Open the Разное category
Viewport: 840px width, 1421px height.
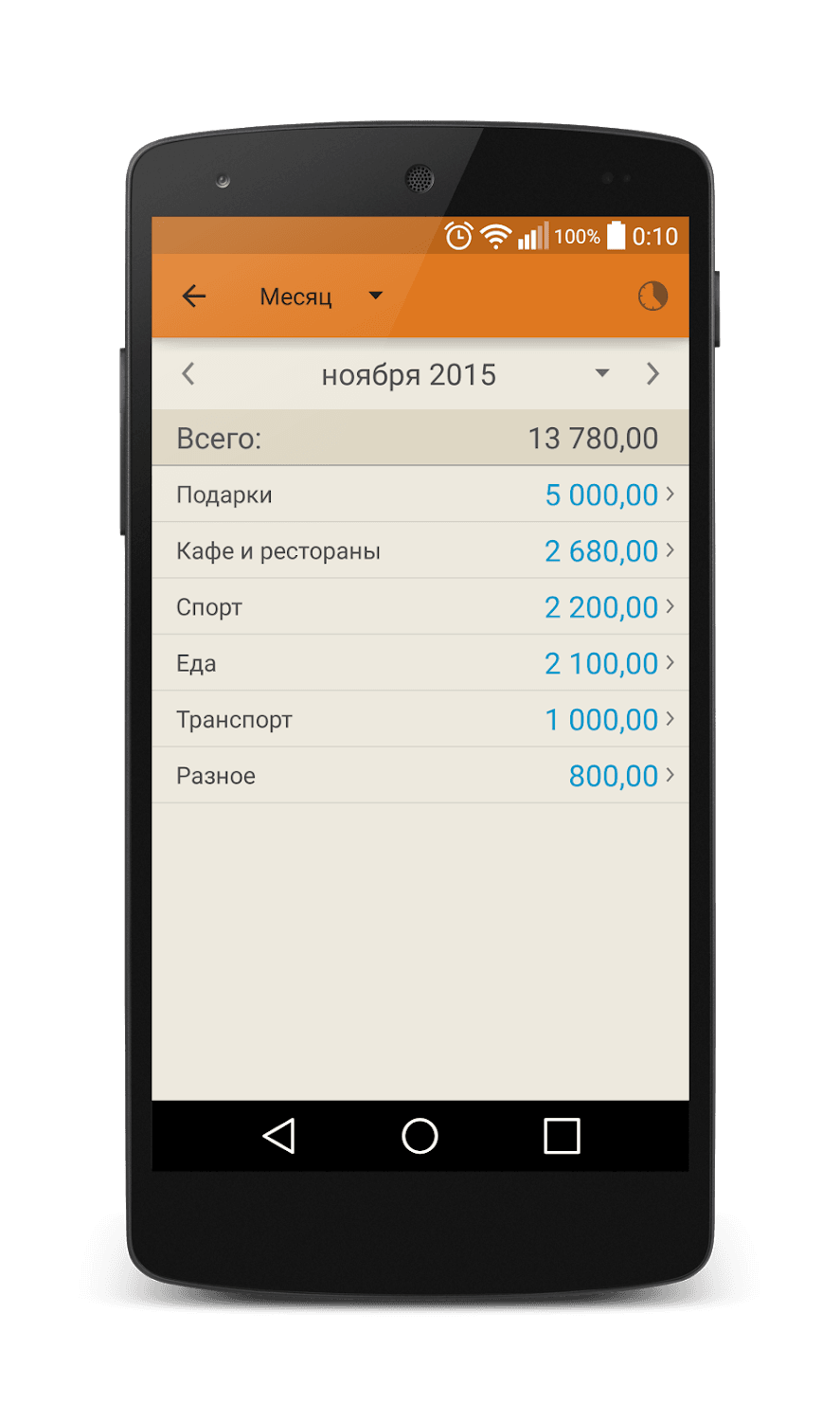click(x=420, y=776)
